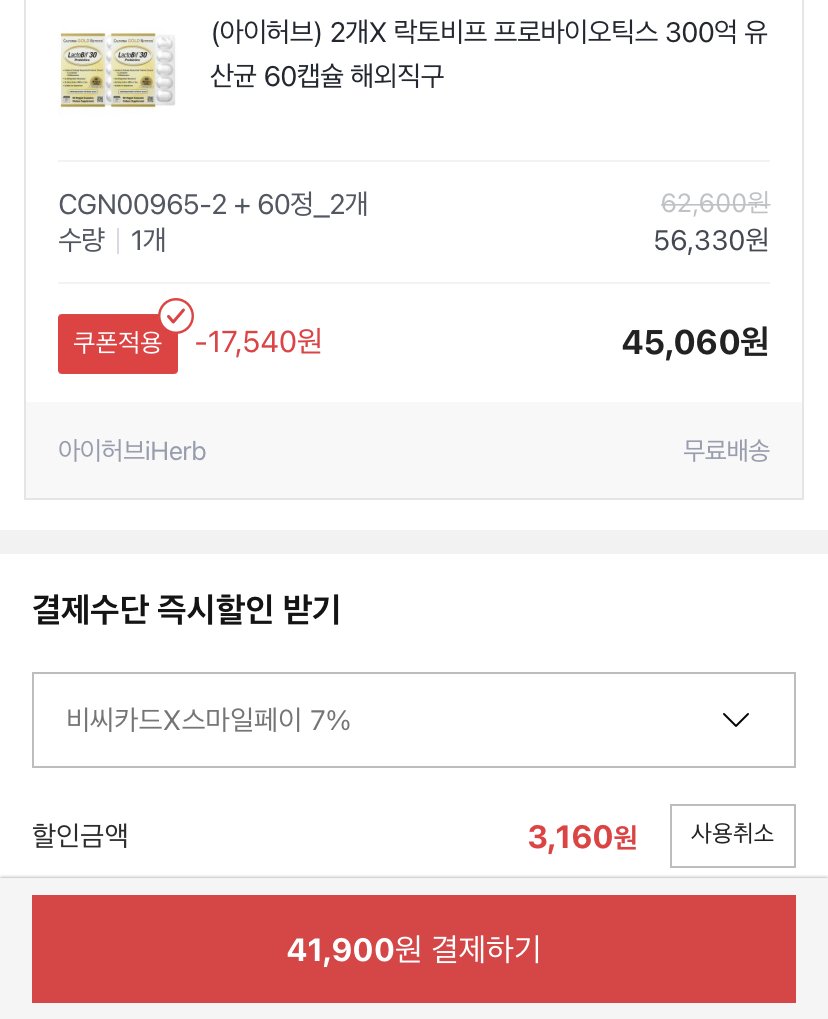828x1019 pixels.
Task: Click the 무료배송 free shipping label
Action: click(726, 451)
